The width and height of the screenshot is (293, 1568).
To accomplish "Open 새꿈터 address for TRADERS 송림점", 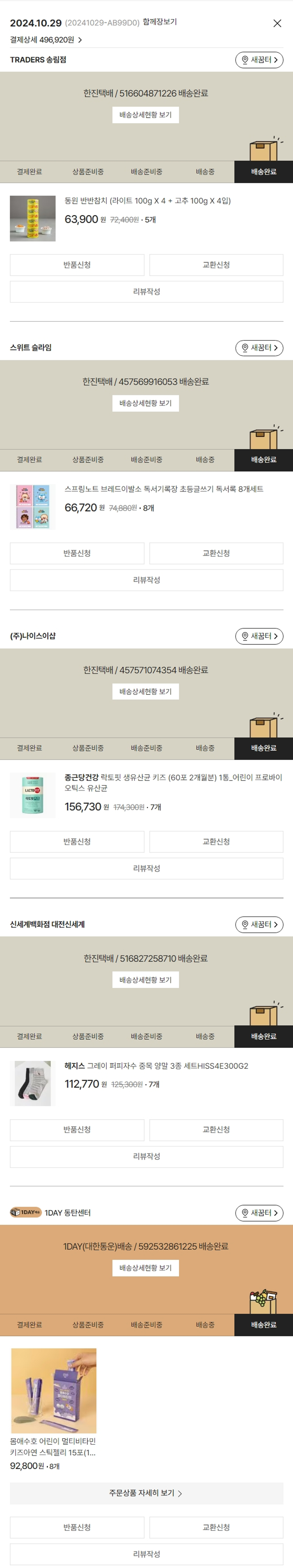I will [259, 60].
